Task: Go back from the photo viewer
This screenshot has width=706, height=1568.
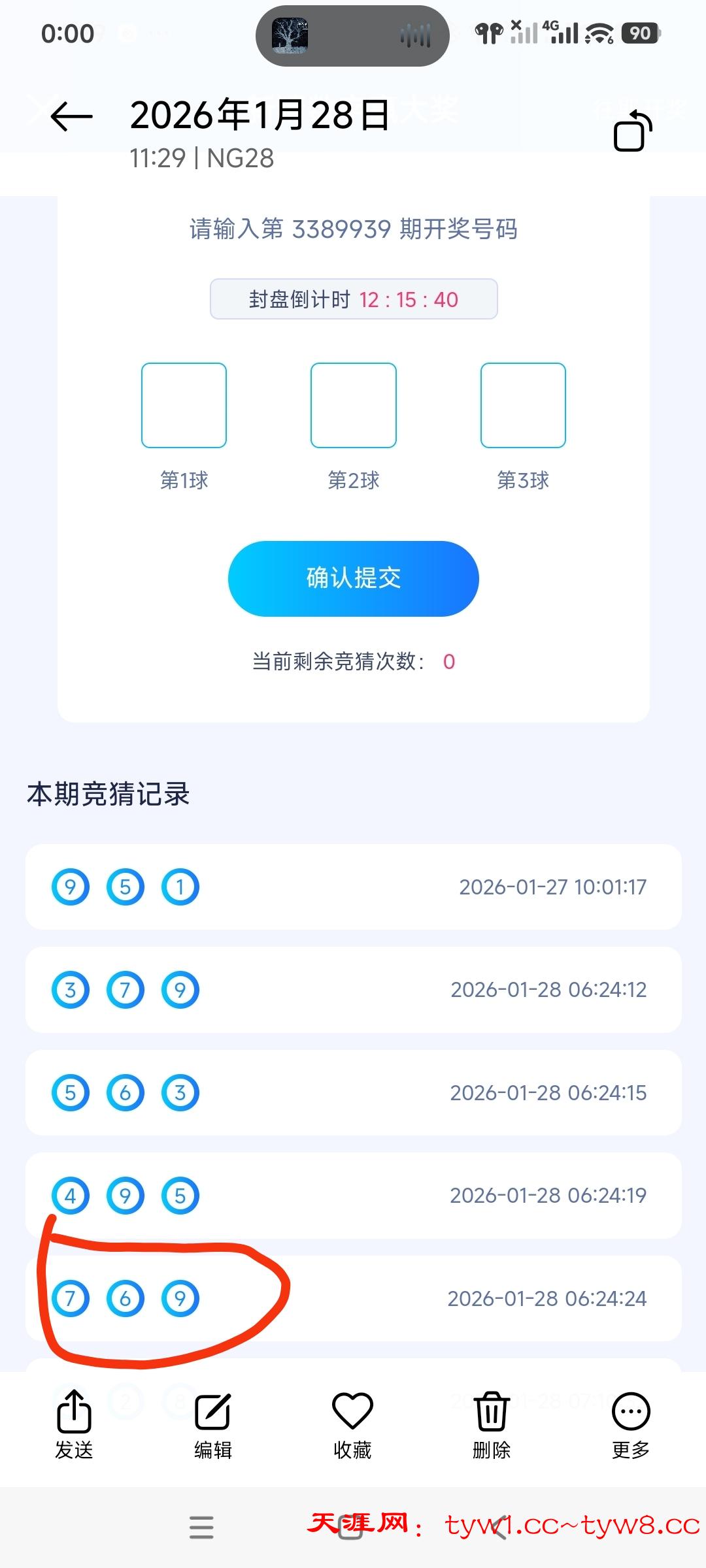Action: [71, 117]
